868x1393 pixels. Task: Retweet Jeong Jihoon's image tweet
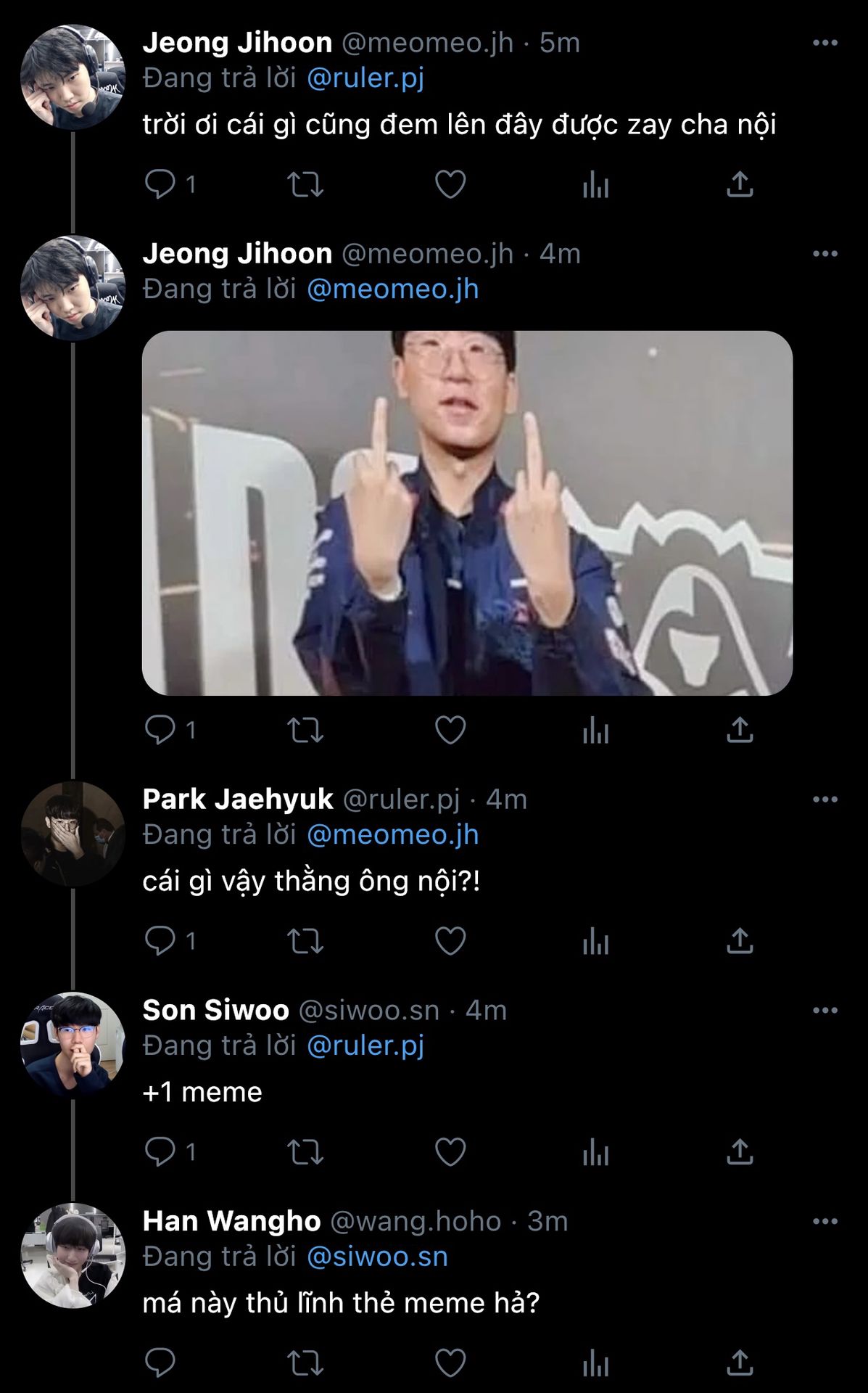coord(305,730)
